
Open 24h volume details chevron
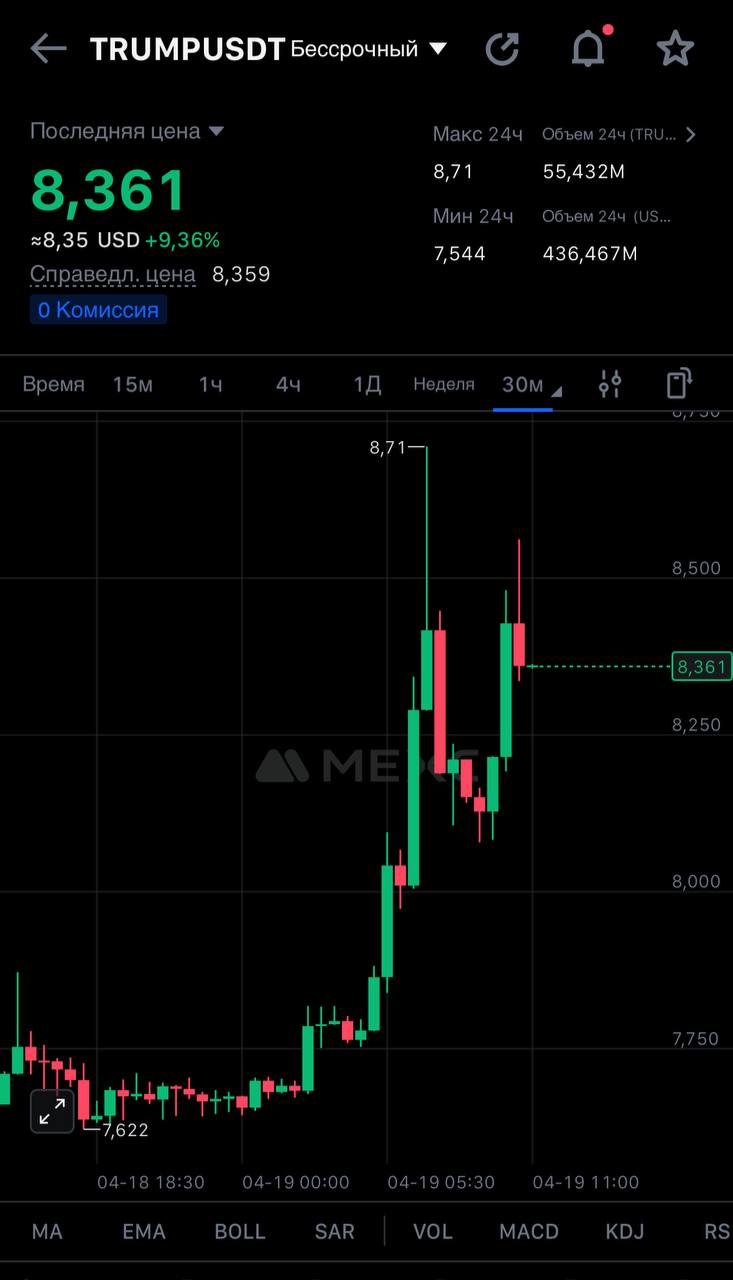coord(690,134)
